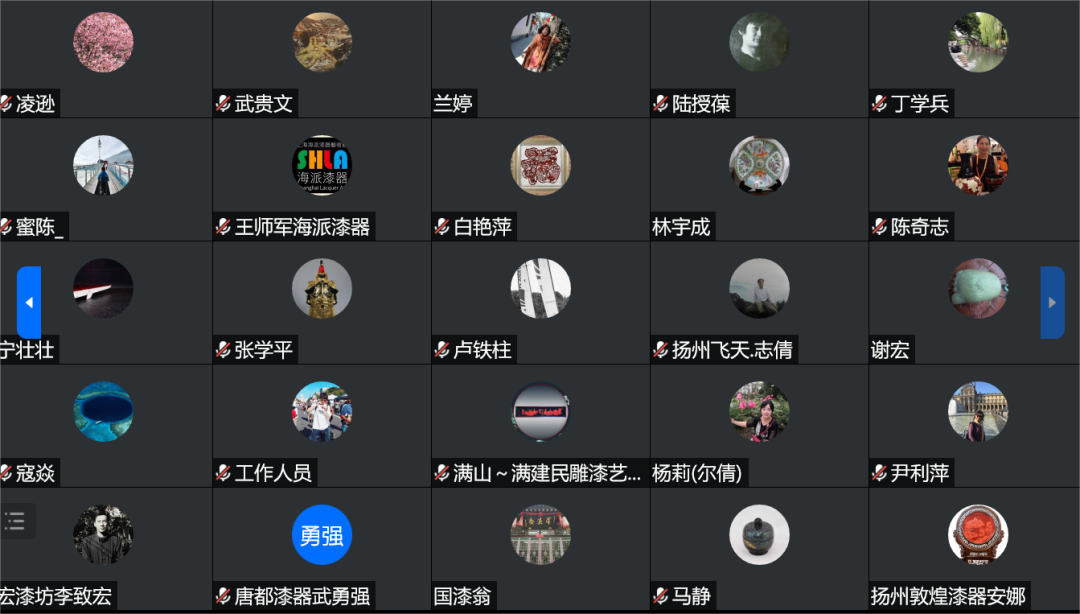
Task: Select 陈奇志's video tile
Action: coord(977,178)
